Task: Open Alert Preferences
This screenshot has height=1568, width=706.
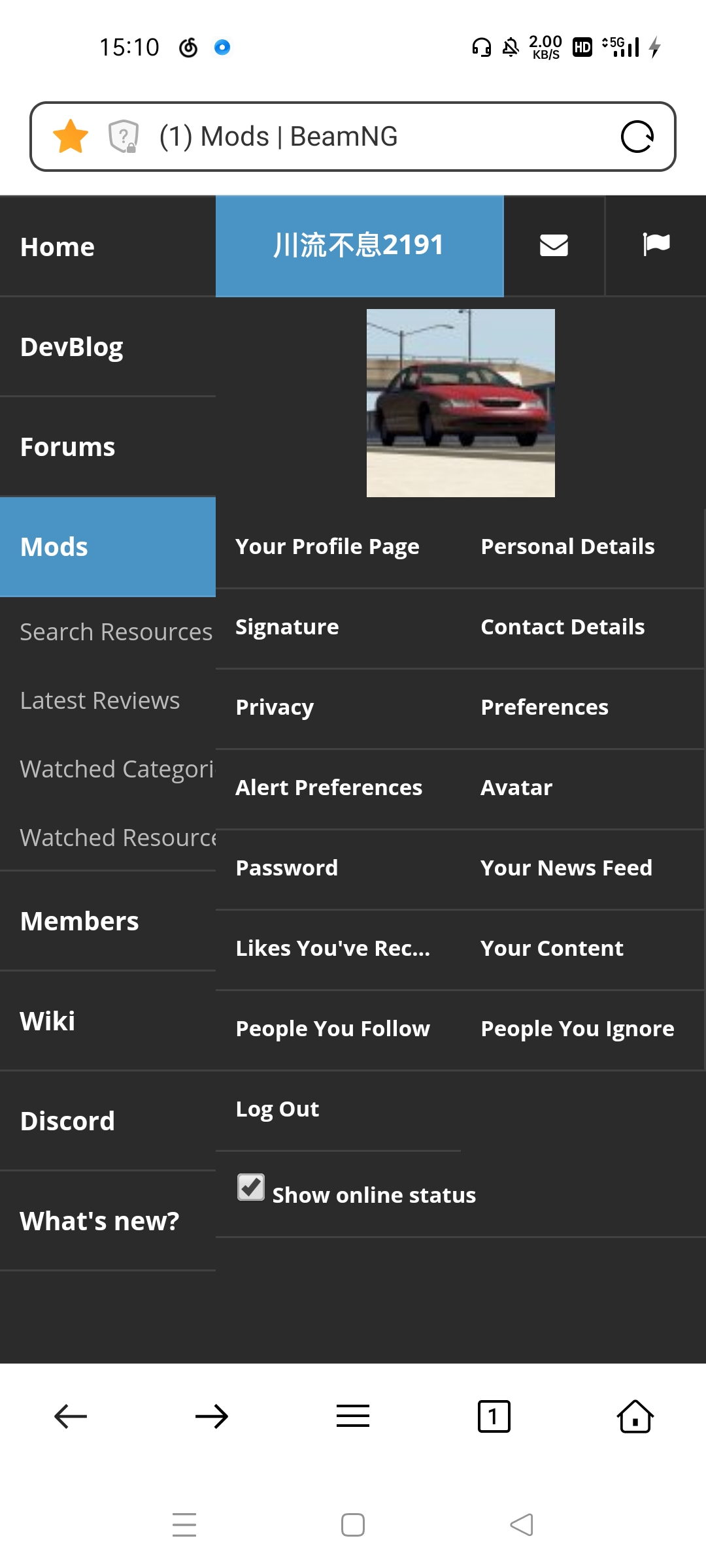Action: tap(329, 787)
